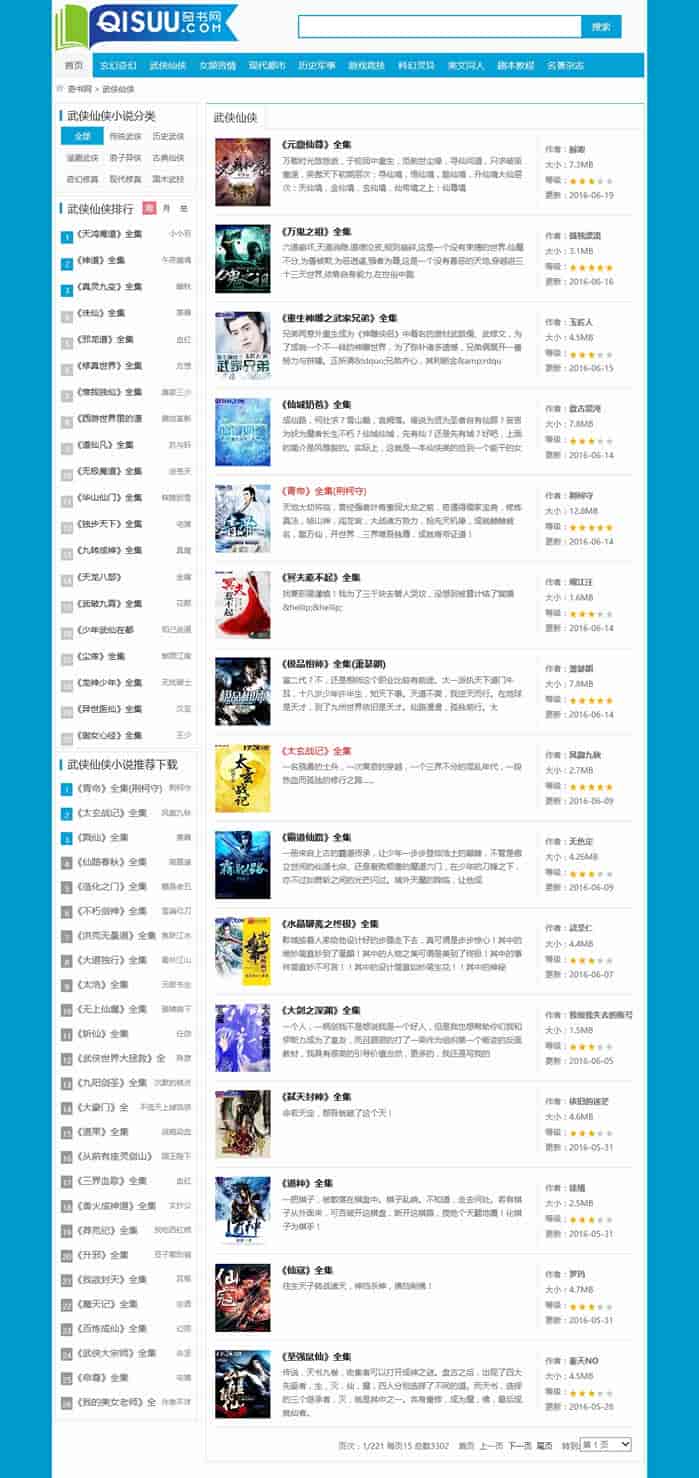699x1478 pixels.
Task: Open the 玄幻奇幻 category tab
Action: (x=118, y=65)
